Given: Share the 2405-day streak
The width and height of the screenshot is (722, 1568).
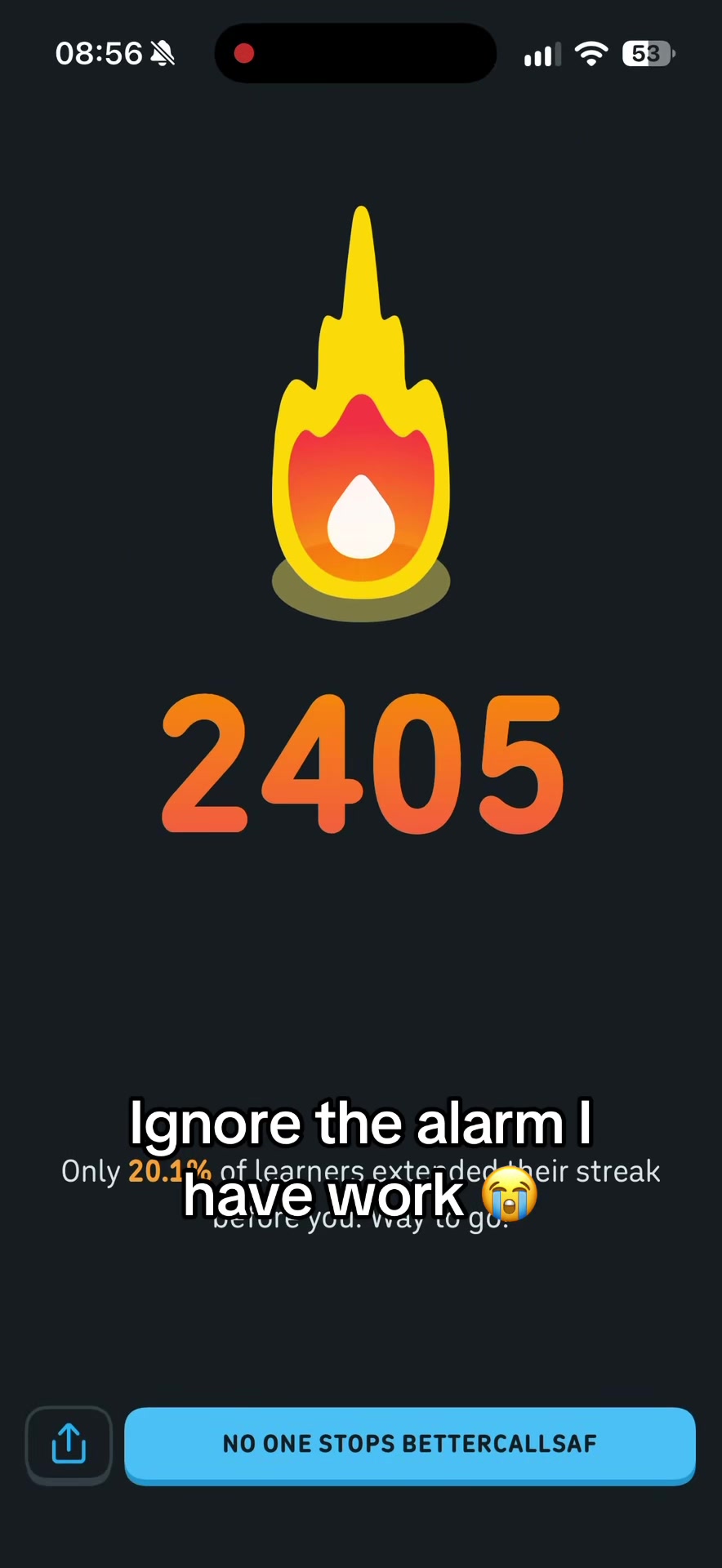Looking at the screenshot, I should tap(69, 1445).
